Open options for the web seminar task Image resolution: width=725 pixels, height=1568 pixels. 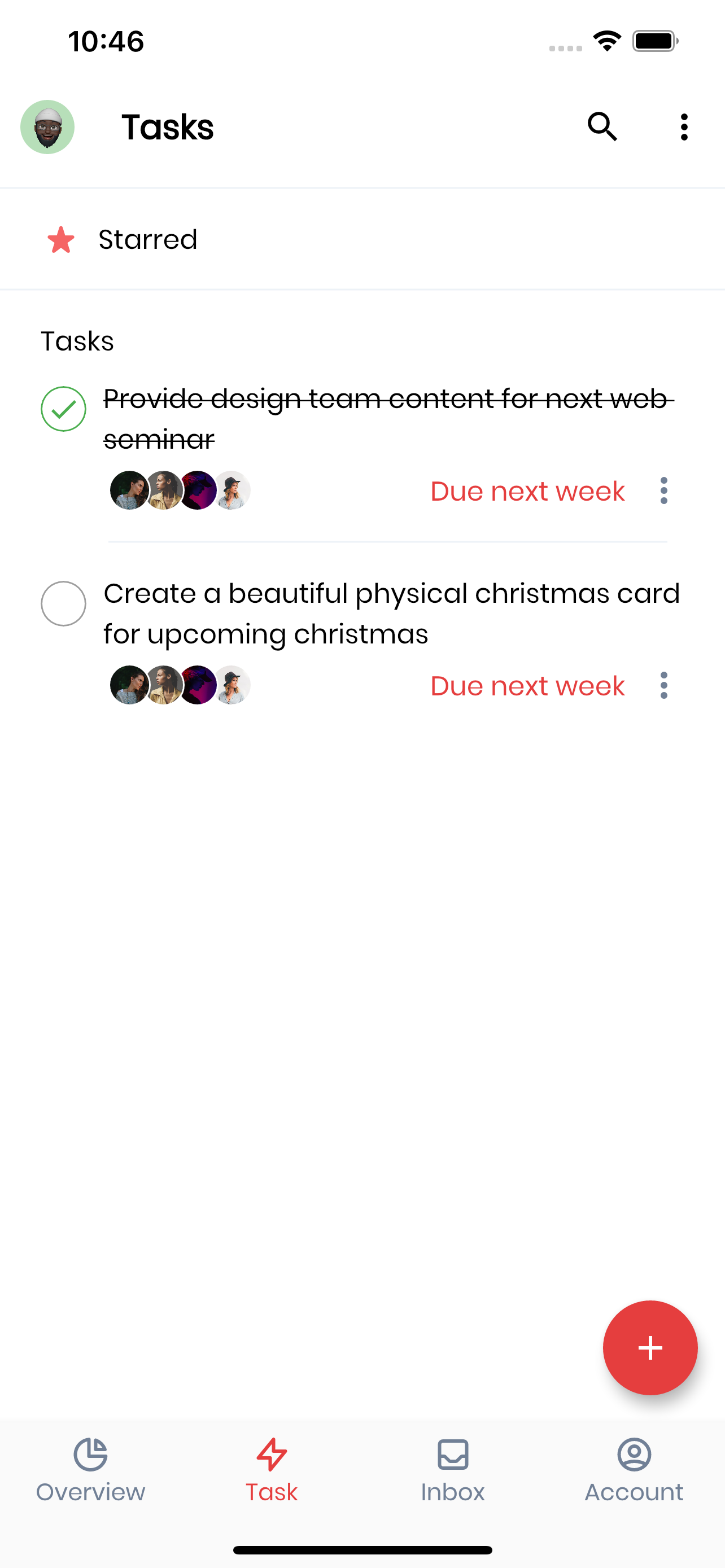pyautogui.click(x=663, y=490)
